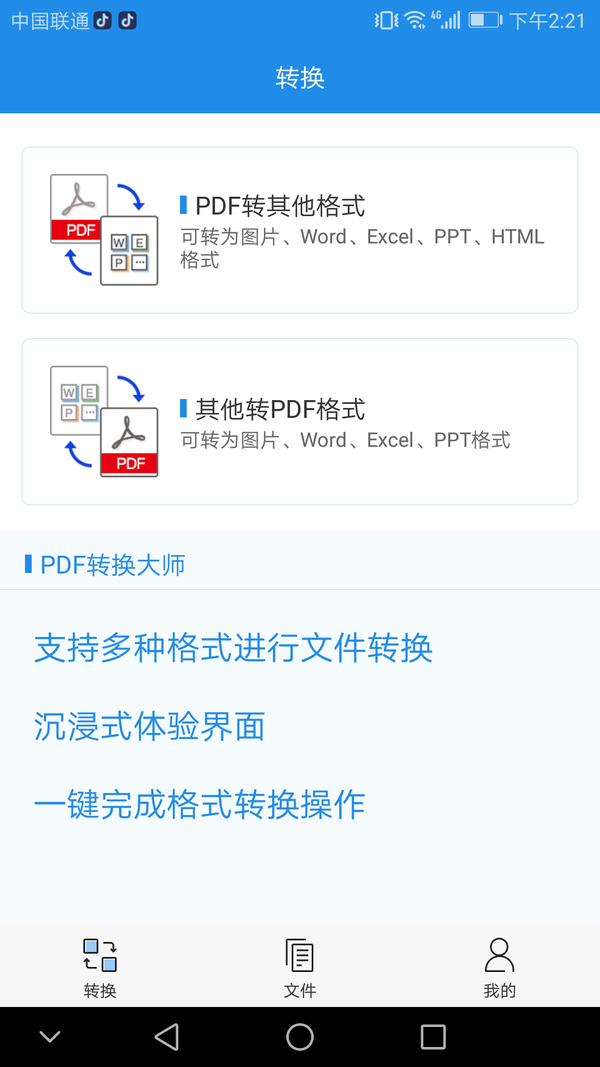Switch to the 转换 tab
Viewport: 600px width, 1067px height.
pos(100,967)
